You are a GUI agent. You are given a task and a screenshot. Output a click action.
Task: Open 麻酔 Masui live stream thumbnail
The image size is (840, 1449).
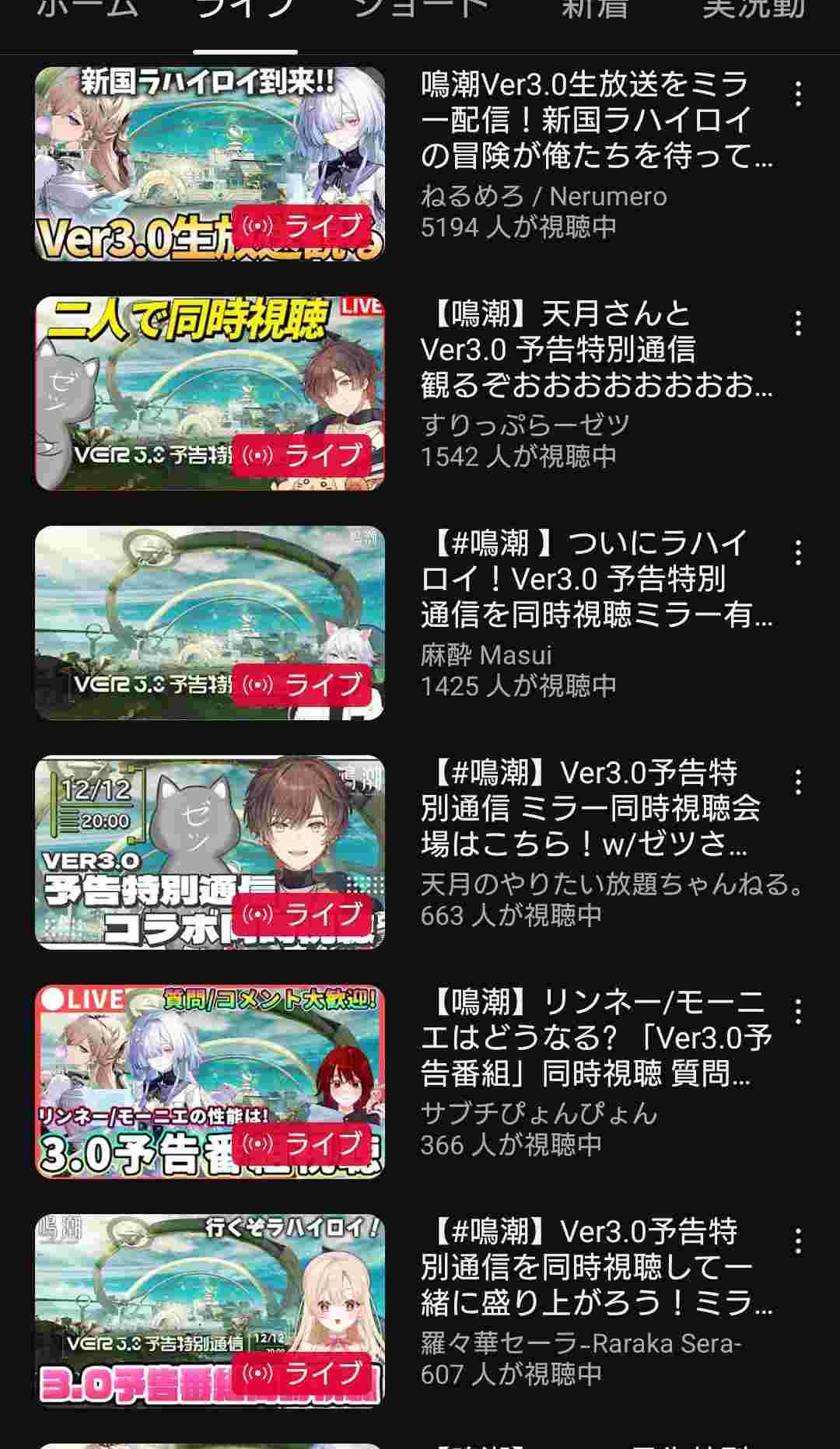click(x=210, y=622)
